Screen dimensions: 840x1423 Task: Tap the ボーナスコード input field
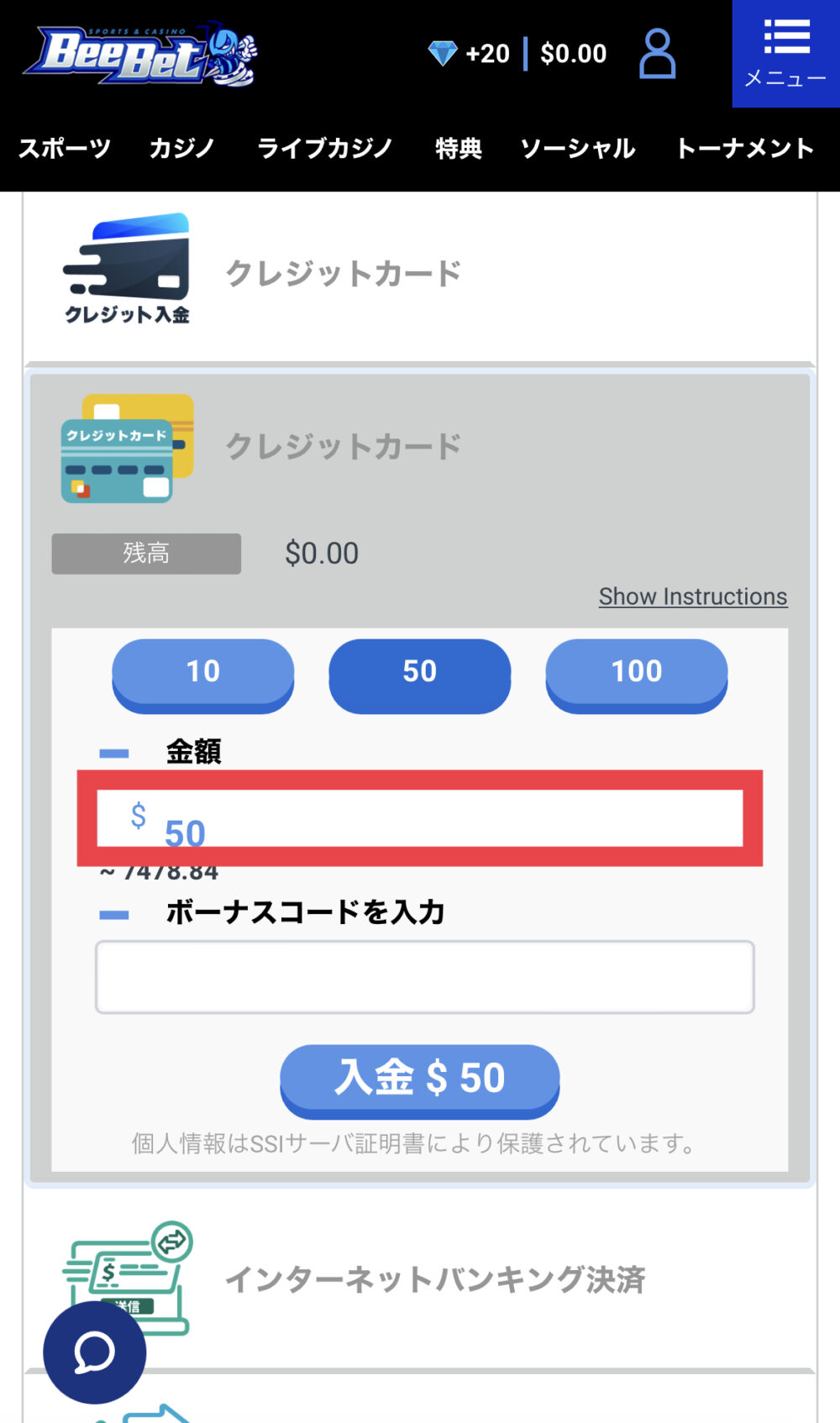tap(425, 977)
